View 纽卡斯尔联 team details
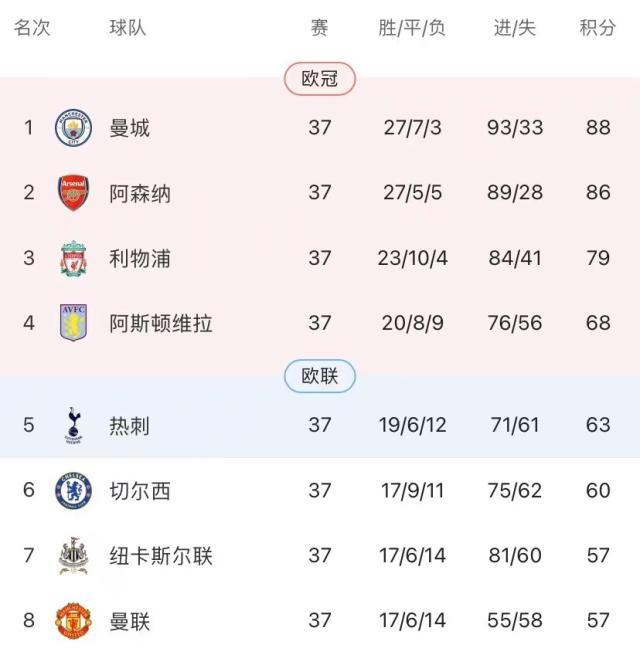The width and height of the screenshot is (640, 655). (x=160, y=556)
